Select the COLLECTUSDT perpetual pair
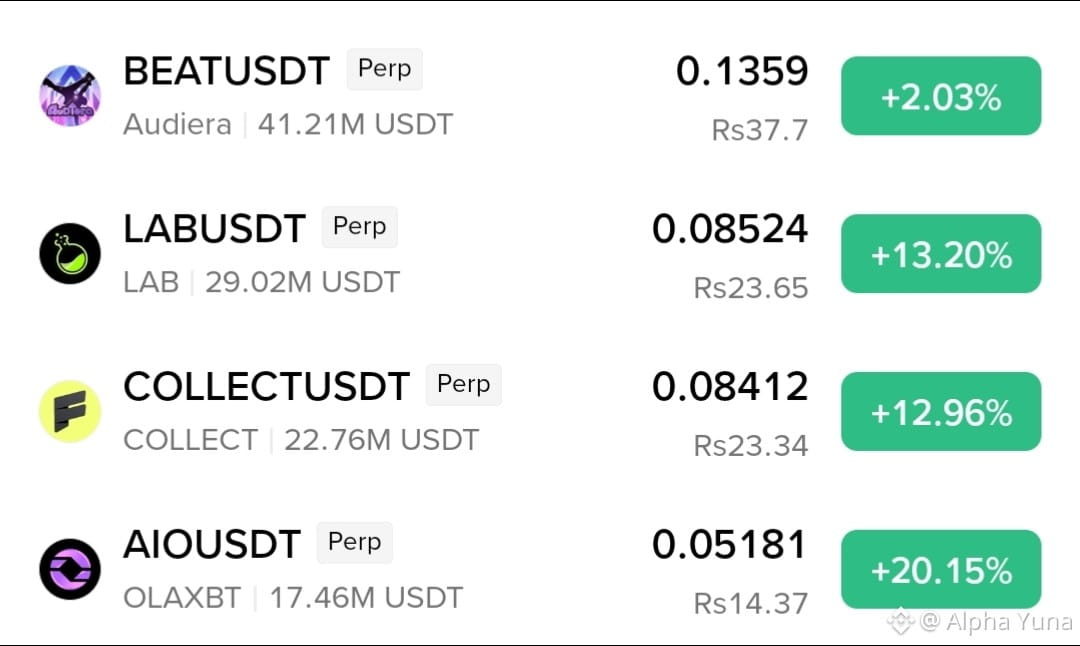1080x646 pixels. click(x=540, y=412)
